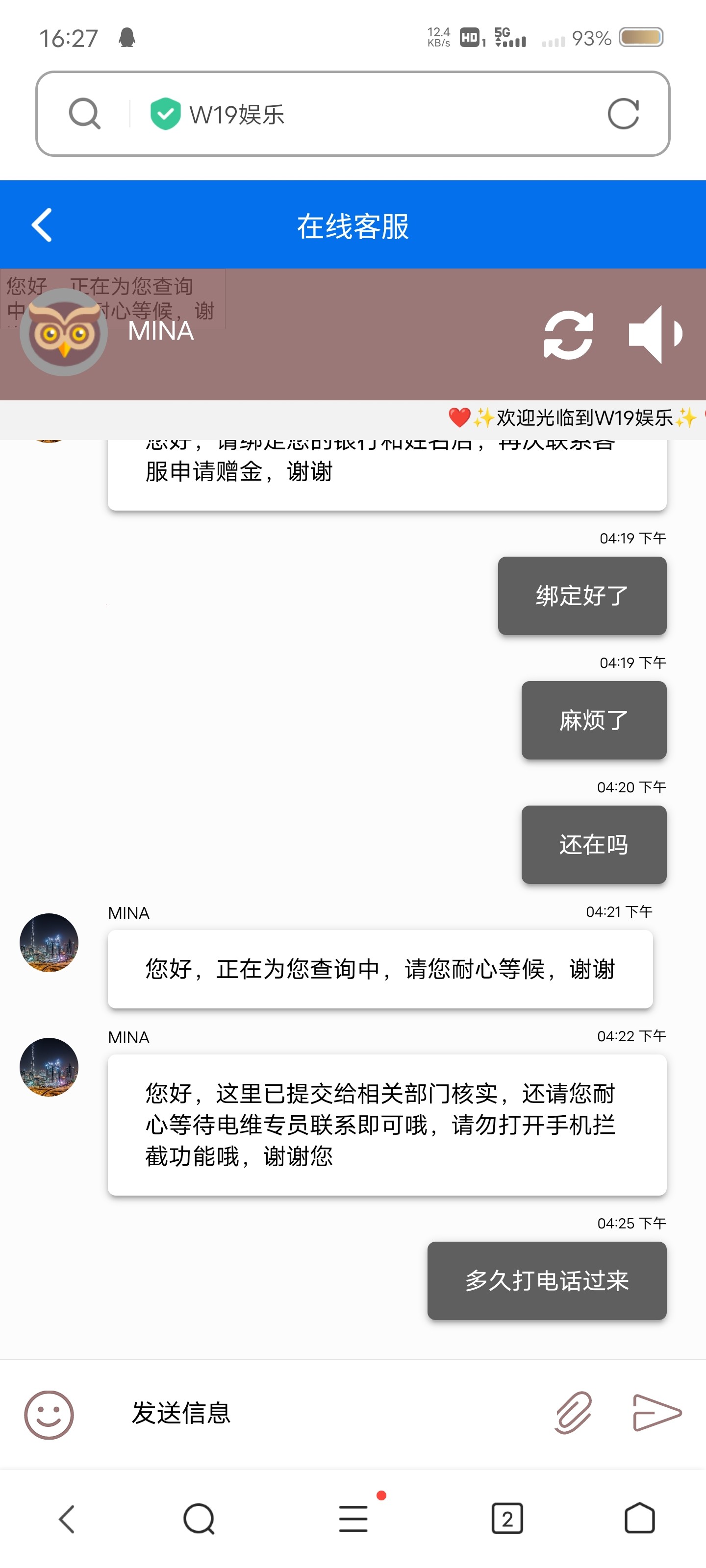
Task: Refresh the chat using the sync icon
Action: 568,335
